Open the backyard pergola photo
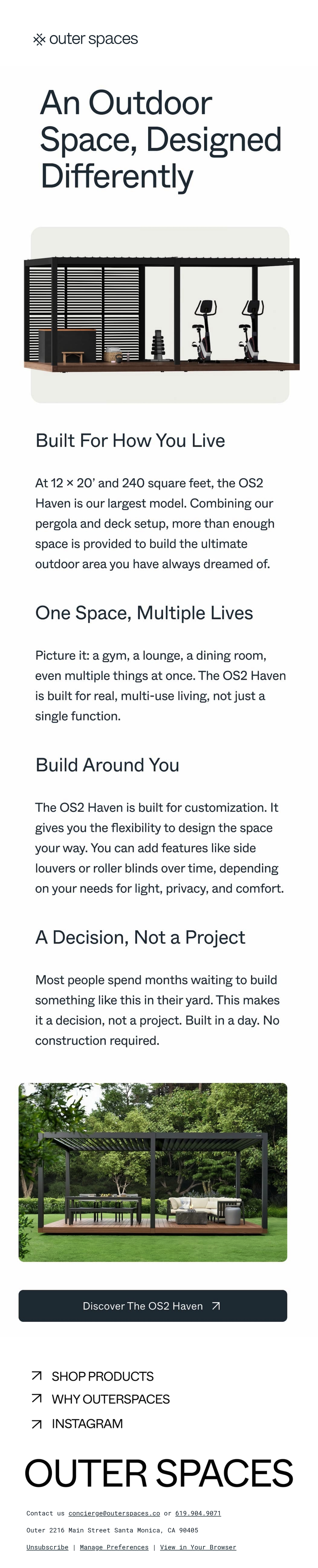Screen dimensions: 318x1568 tap(153, 1172)
